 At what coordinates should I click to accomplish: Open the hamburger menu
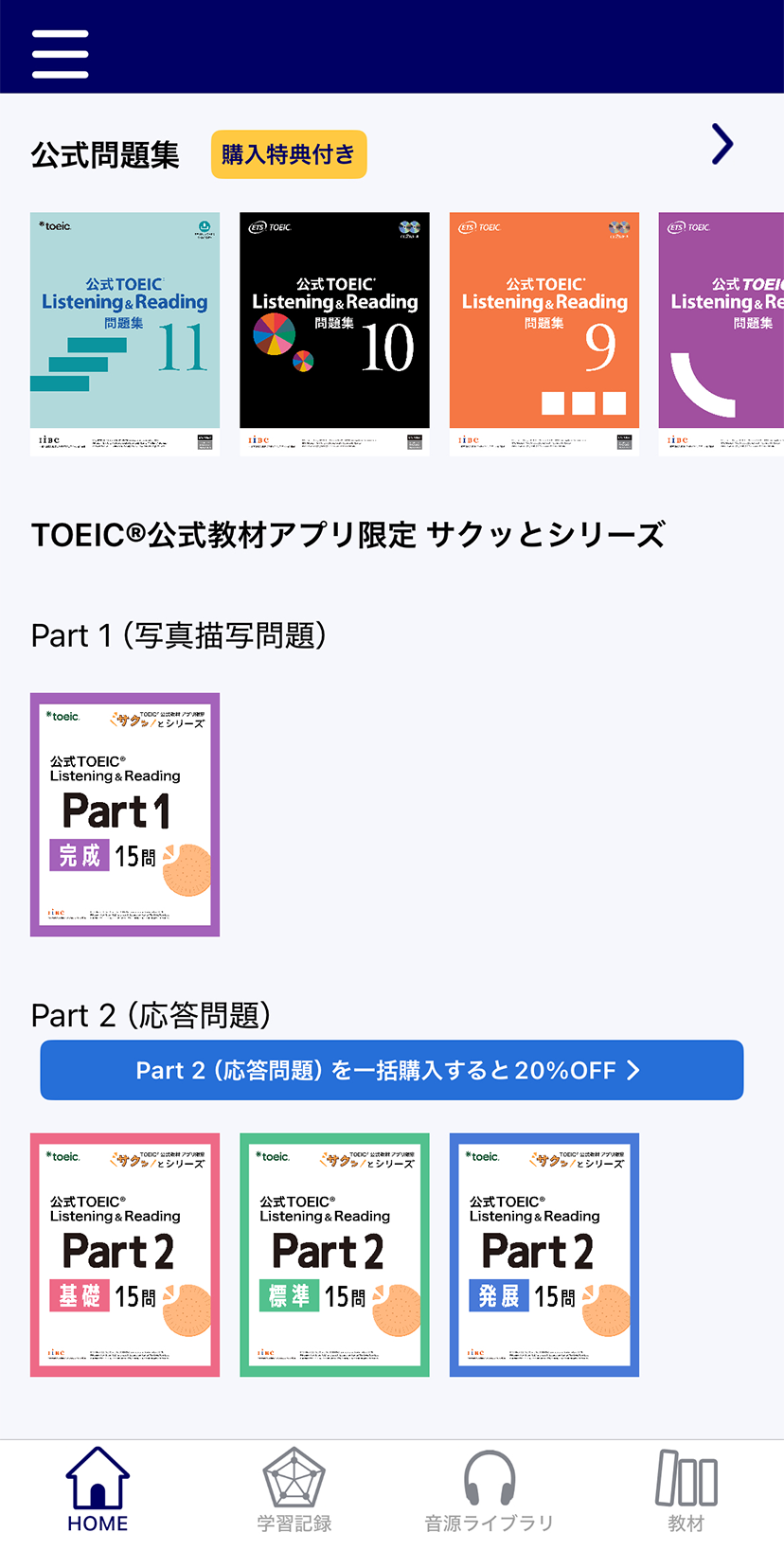tap(60, 54)
